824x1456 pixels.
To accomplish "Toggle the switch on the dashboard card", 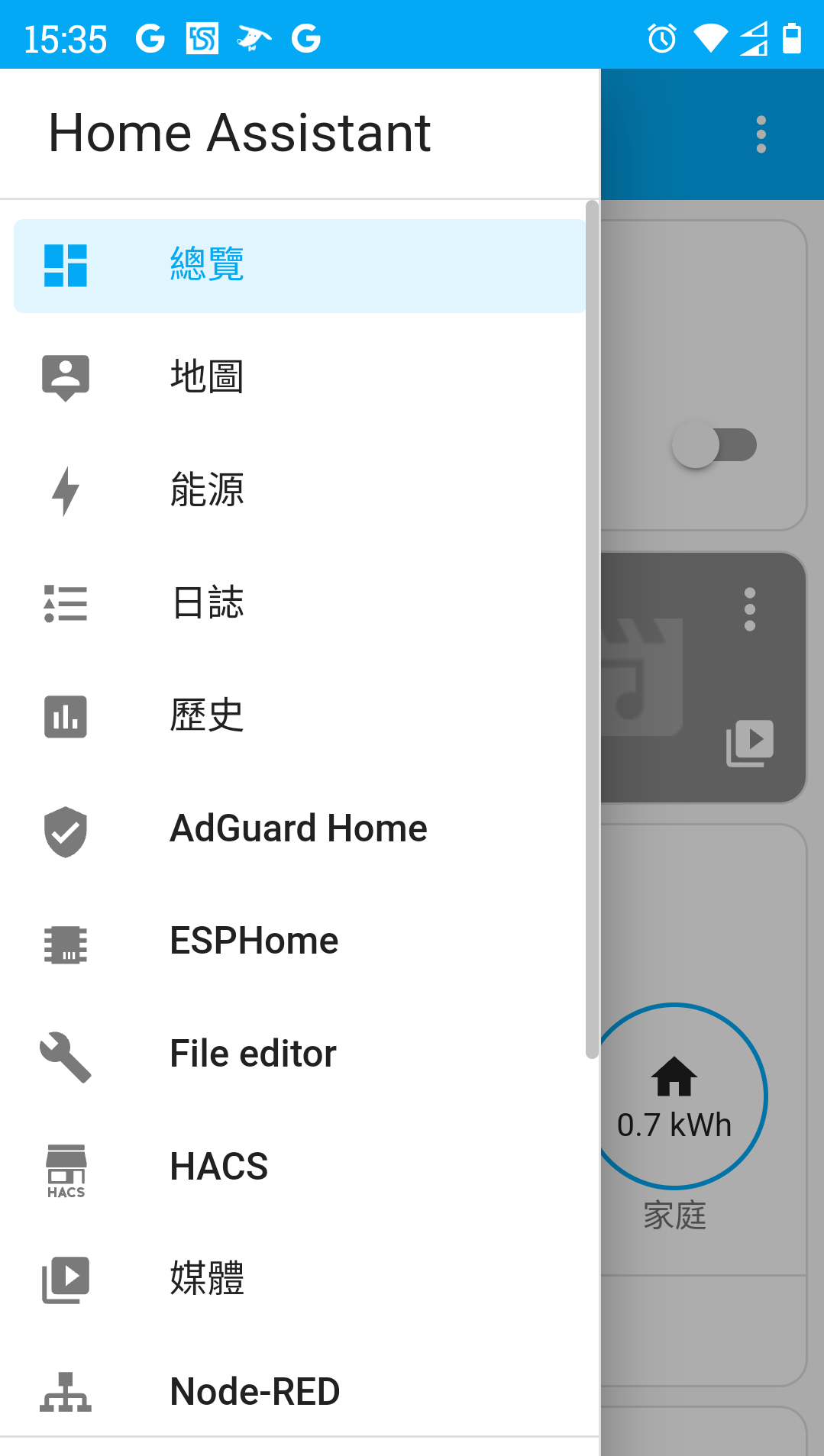I will 714,445.
